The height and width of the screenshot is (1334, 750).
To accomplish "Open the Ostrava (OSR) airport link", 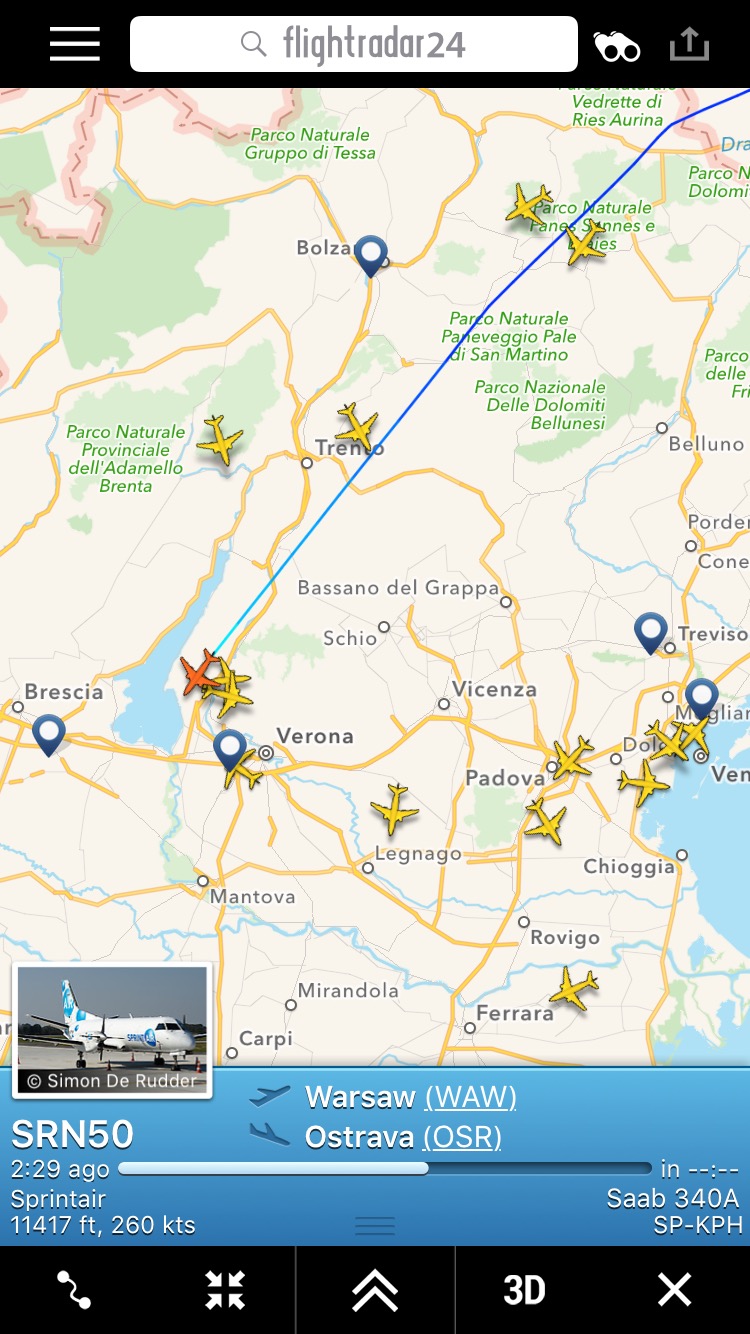I will [x=462, y=1137].
